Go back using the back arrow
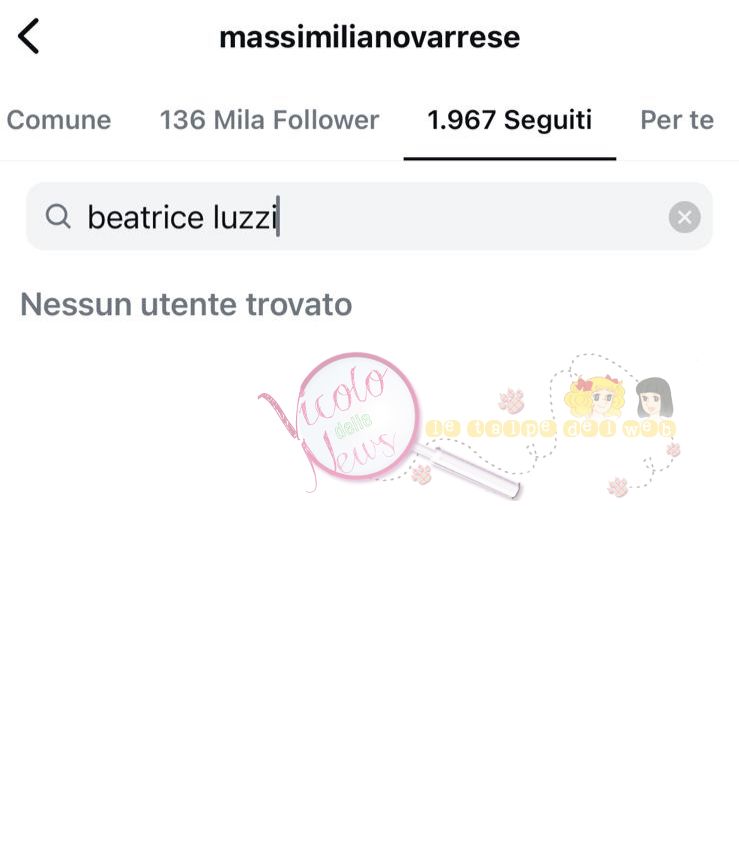Image resolution: width=739 pixels, height=848 pixels. [29, 37]
